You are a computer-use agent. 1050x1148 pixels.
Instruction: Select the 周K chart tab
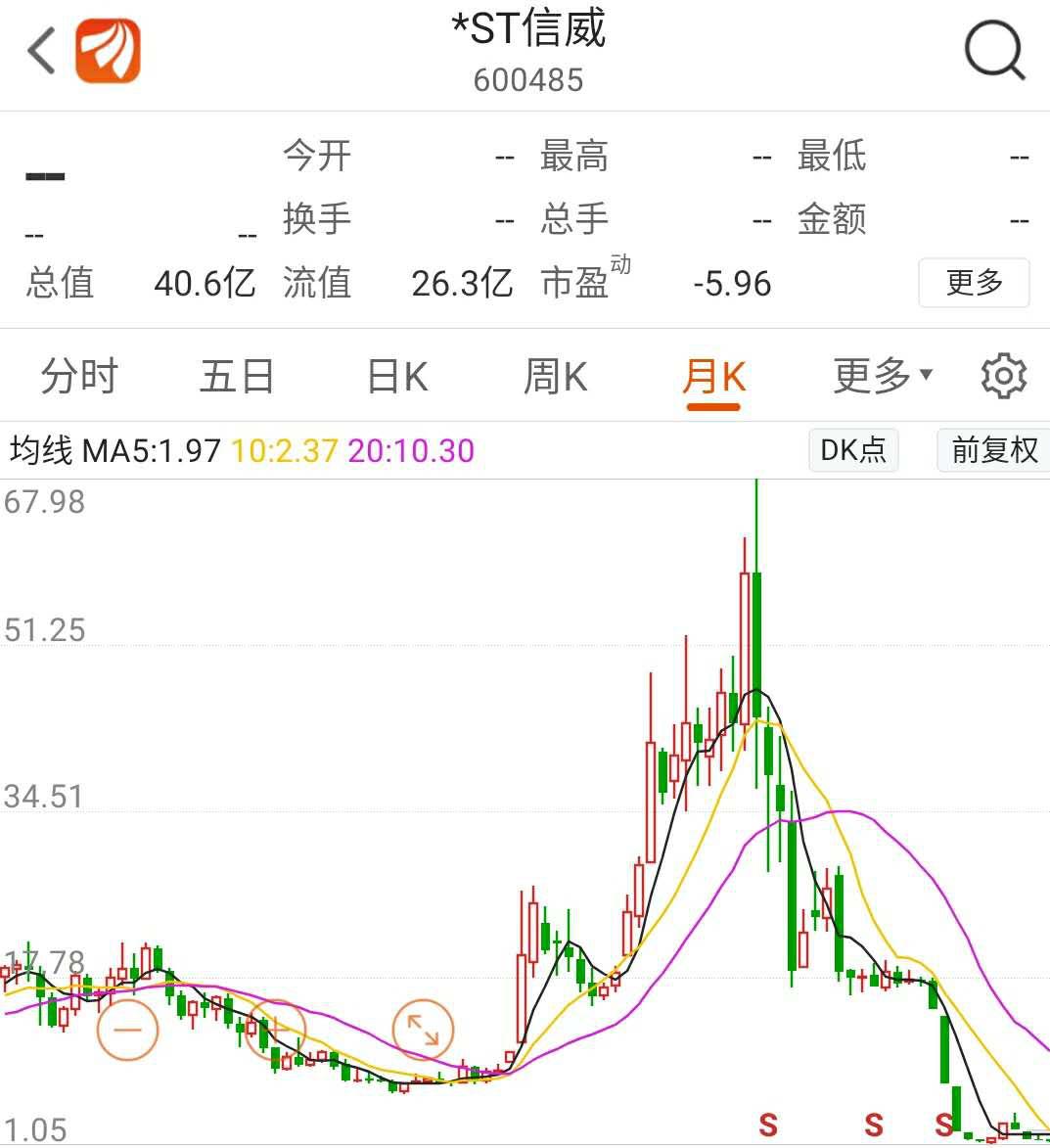tap(555, 377)
